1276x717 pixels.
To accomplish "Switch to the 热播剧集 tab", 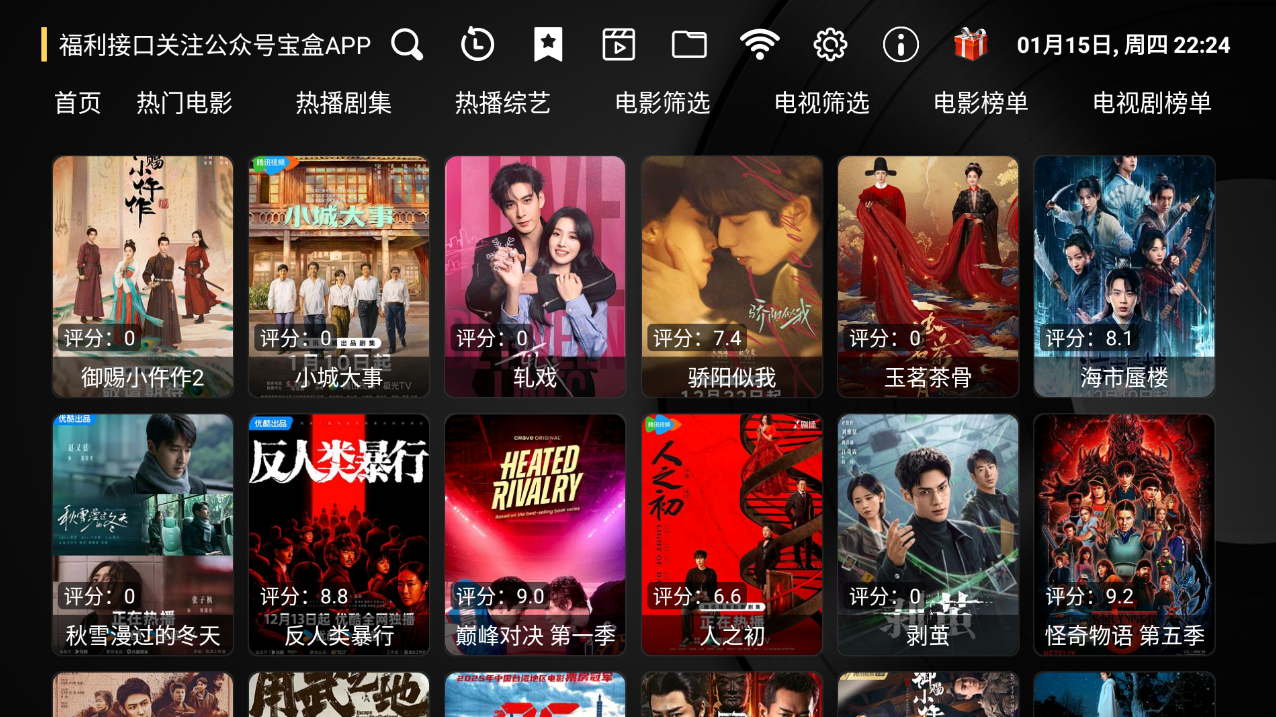I will pyautogui.click(x=343, y=103).
